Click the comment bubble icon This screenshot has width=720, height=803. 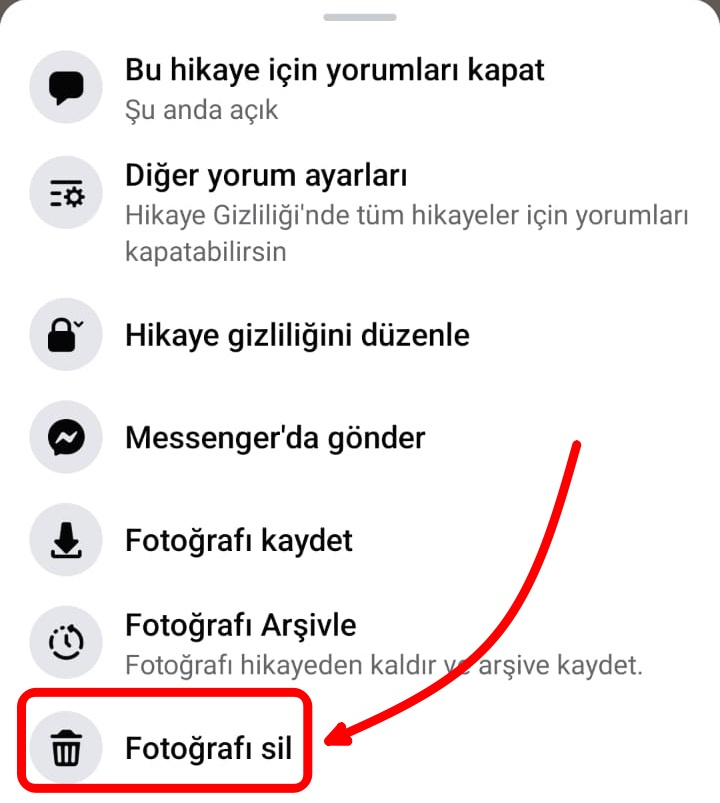65,86
